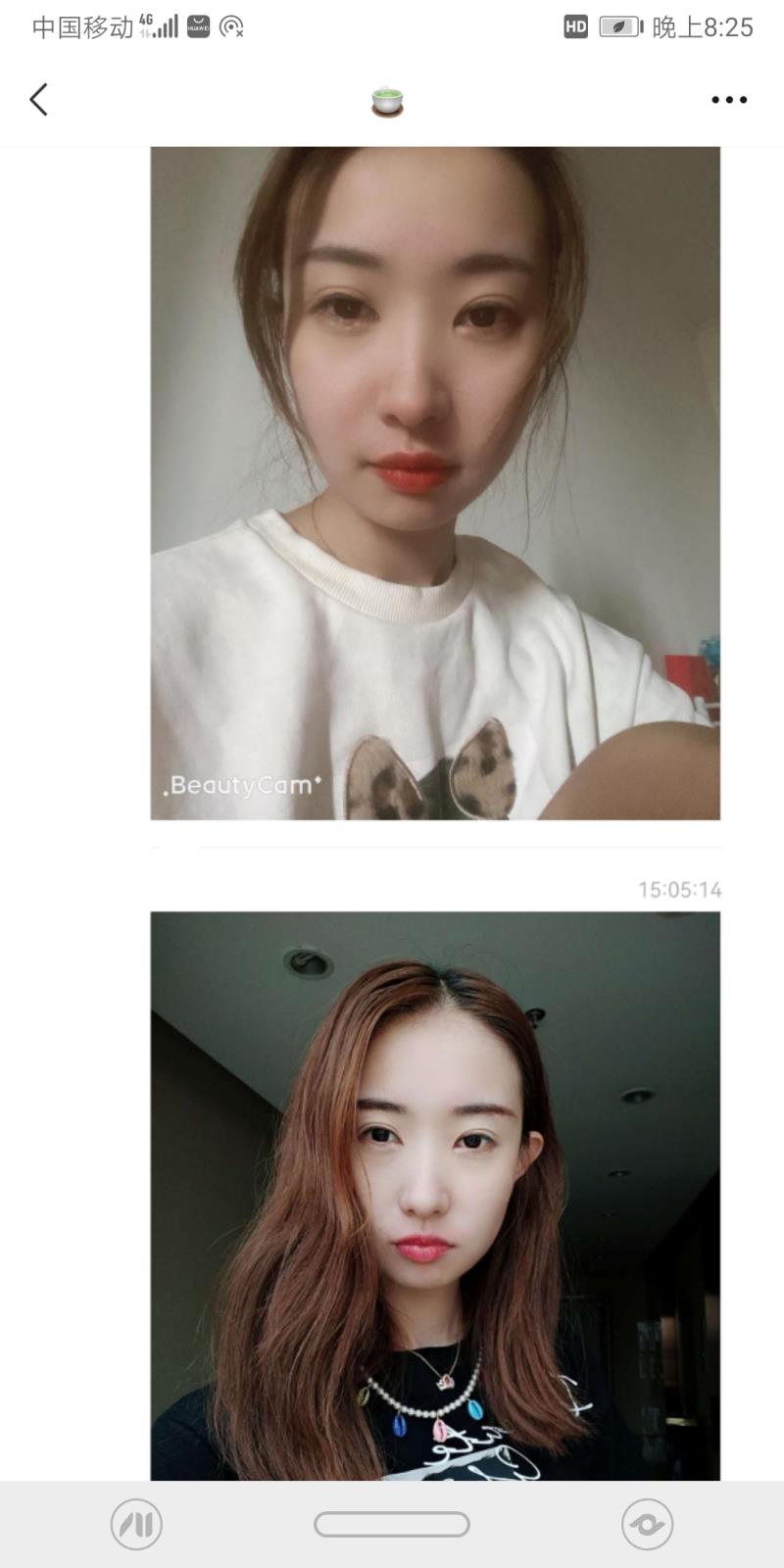
Task: Tap the divider line above the timestamp
Action: tap(435, 847)
